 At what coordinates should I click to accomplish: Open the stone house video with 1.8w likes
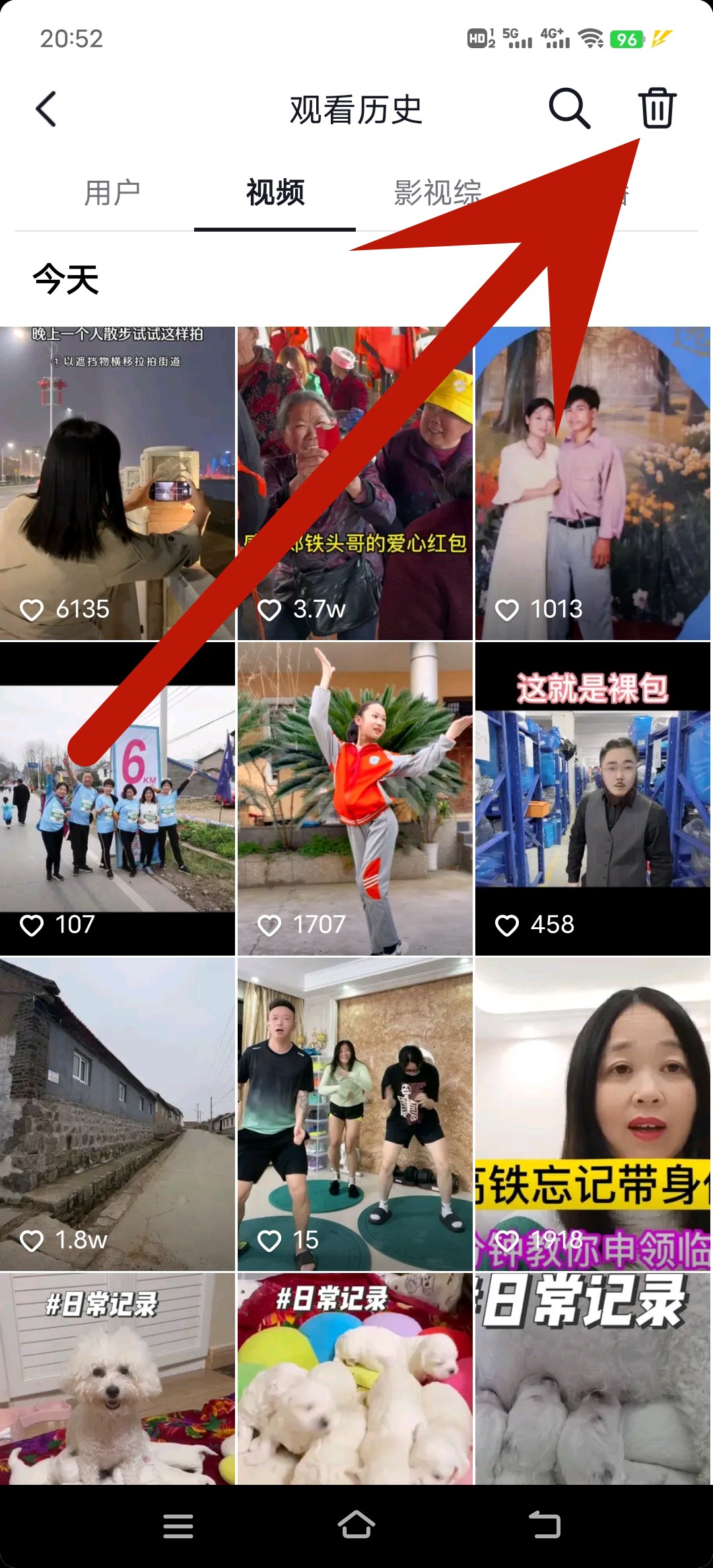pos(118,1114)
